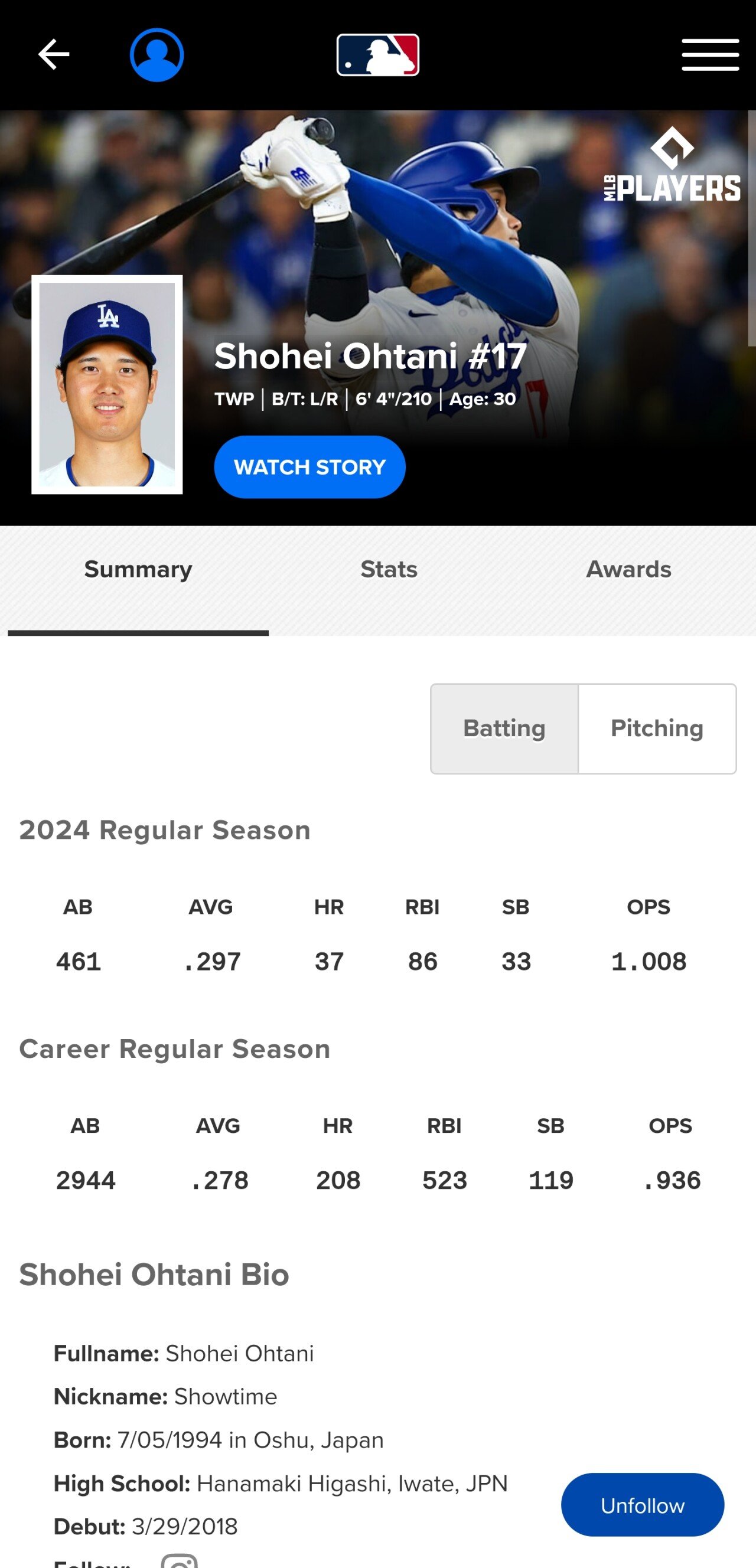Show Pitching statistics

657,729
